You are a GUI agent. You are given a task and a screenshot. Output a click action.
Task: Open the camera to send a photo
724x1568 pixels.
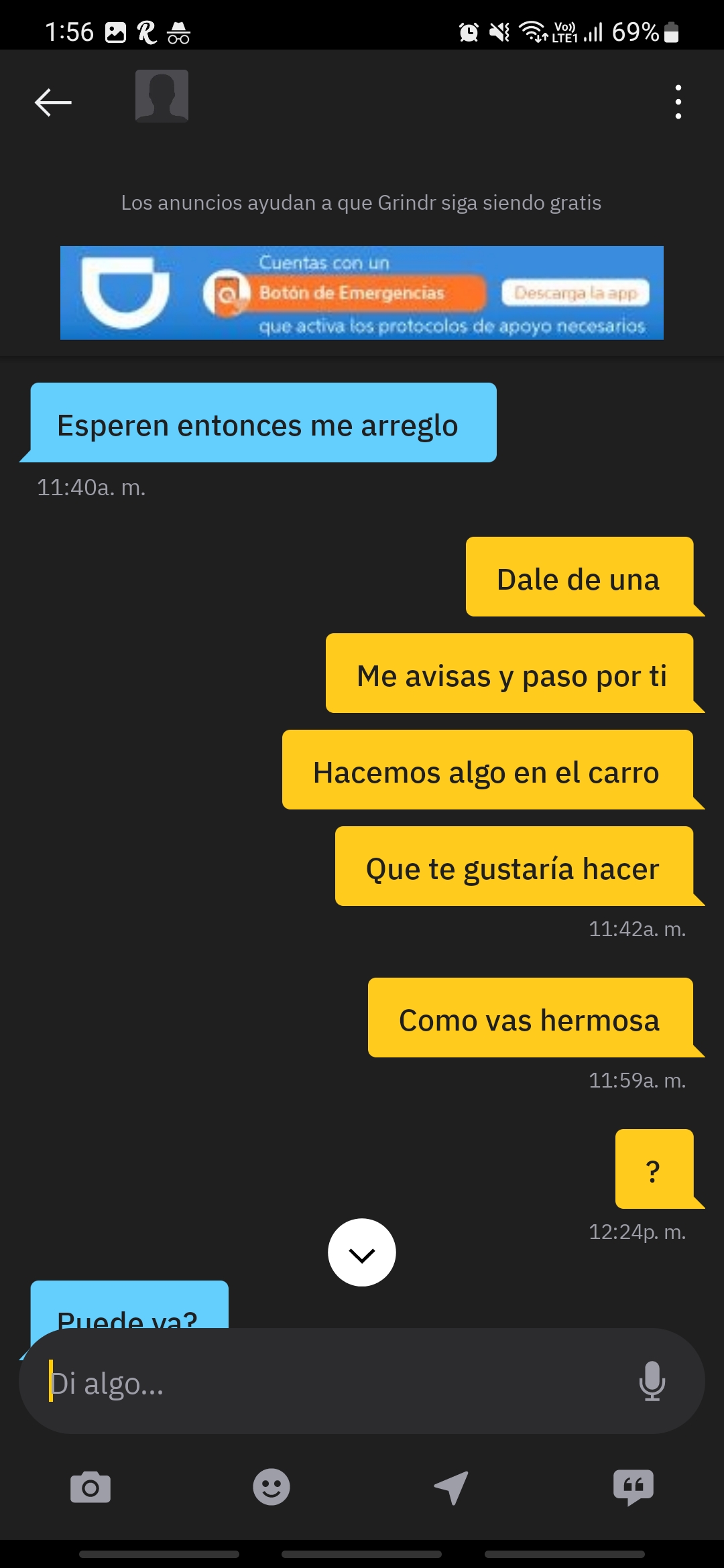90,1487
